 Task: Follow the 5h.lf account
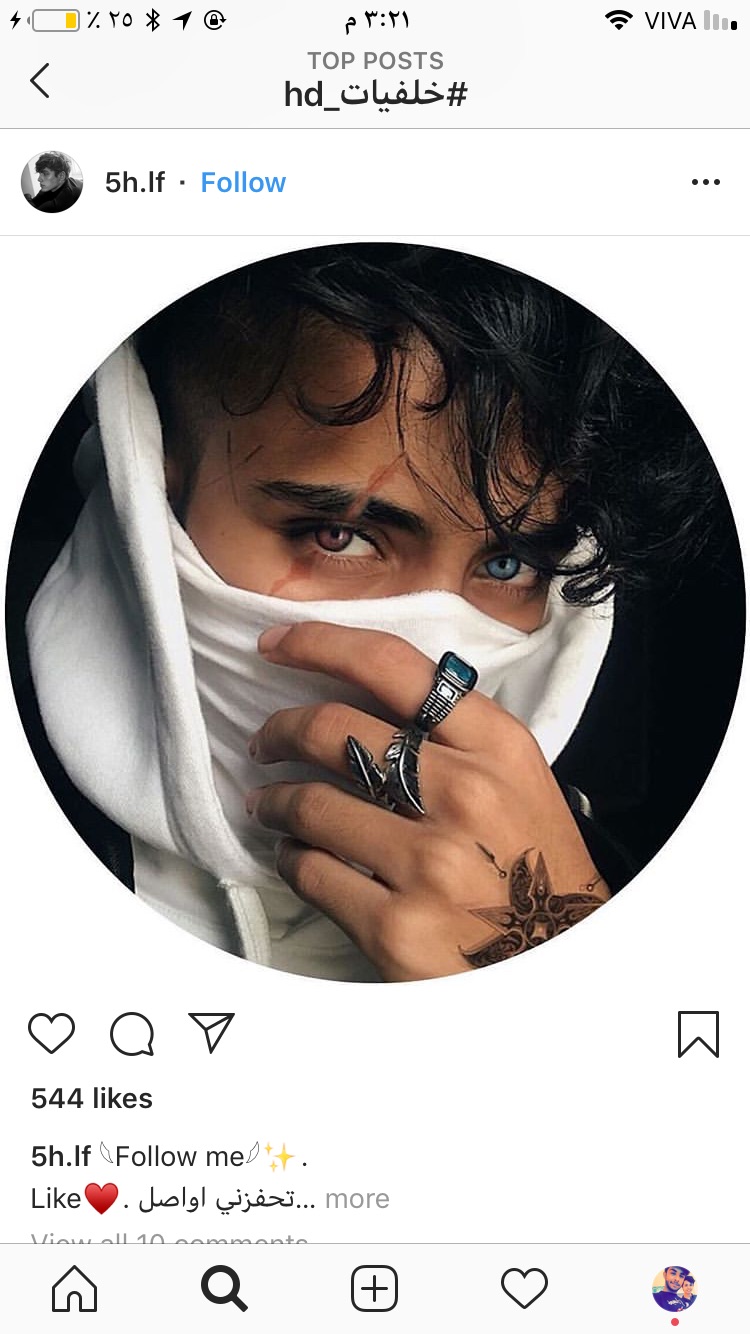[x=243, y=182]
